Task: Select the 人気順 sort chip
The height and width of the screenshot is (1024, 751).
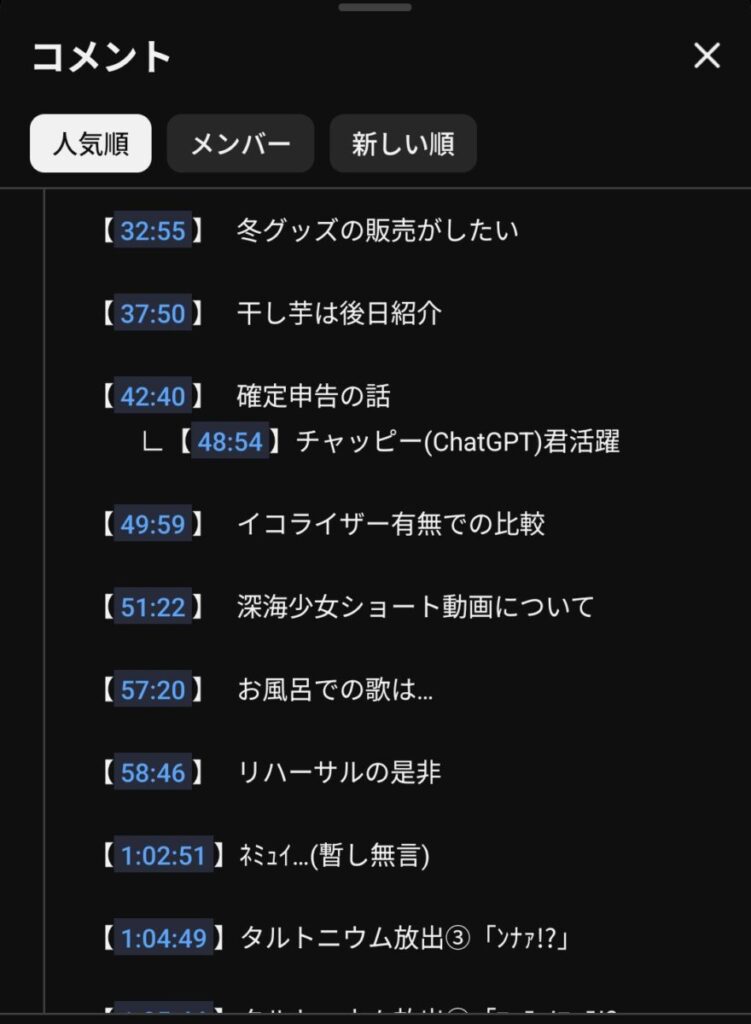Action: (90, 144)
